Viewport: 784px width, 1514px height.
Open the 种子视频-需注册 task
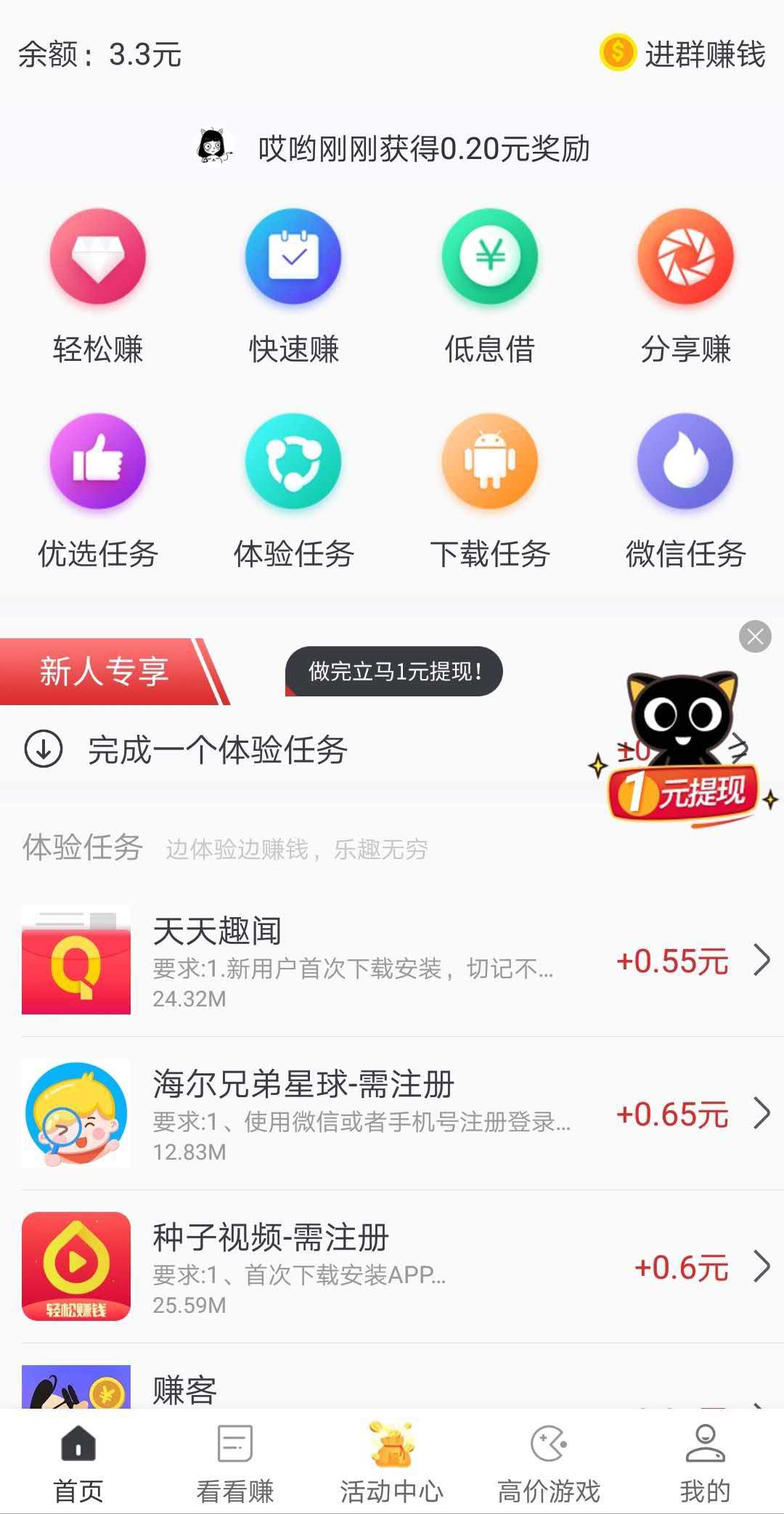[392, 1266]
